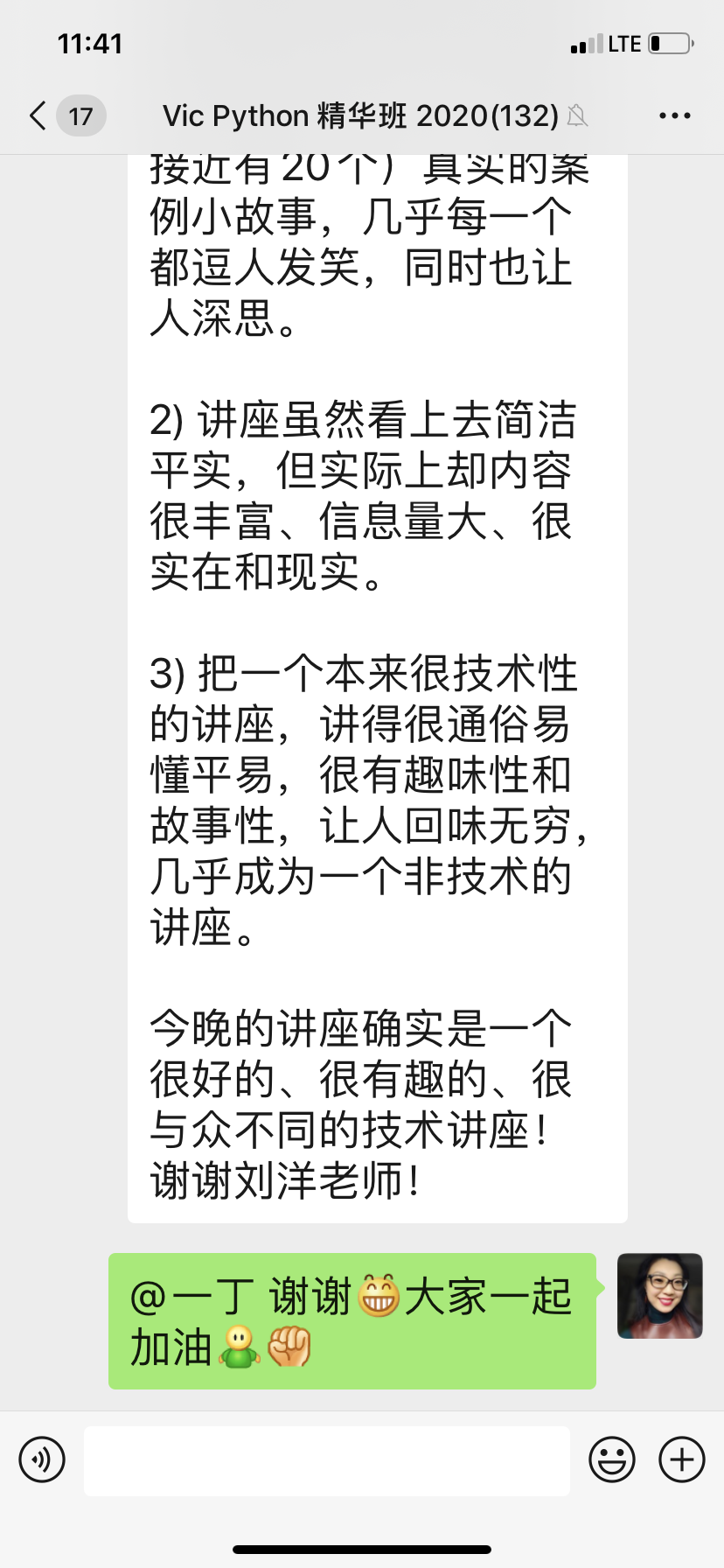This screenshot has width=724, height=1568.
Task: Open the group chat details menu
Action: pyautogui.click(x=674, y=115)
